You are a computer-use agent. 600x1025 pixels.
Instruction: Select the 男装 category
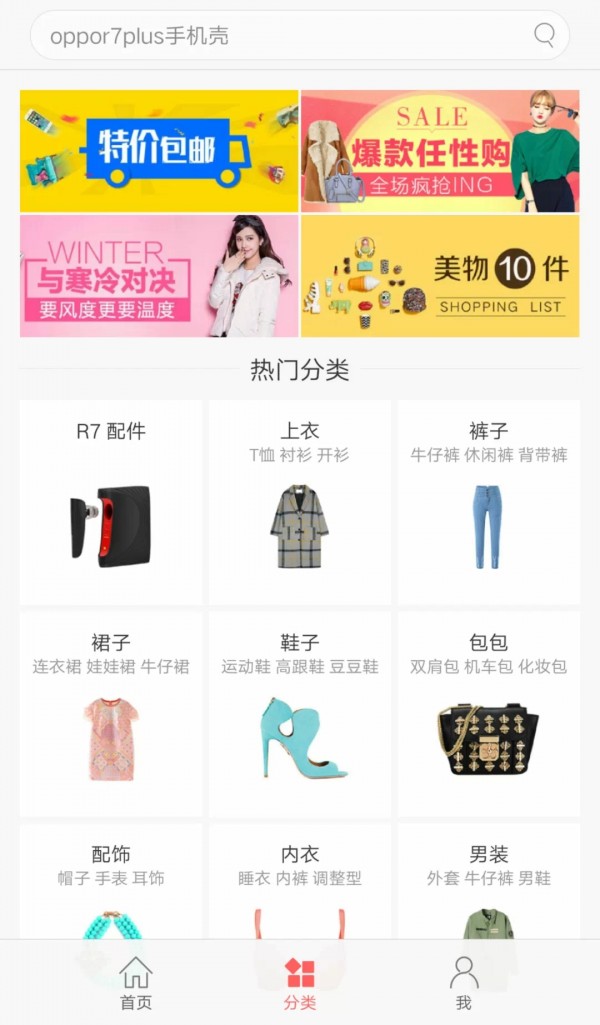(488, 880)
